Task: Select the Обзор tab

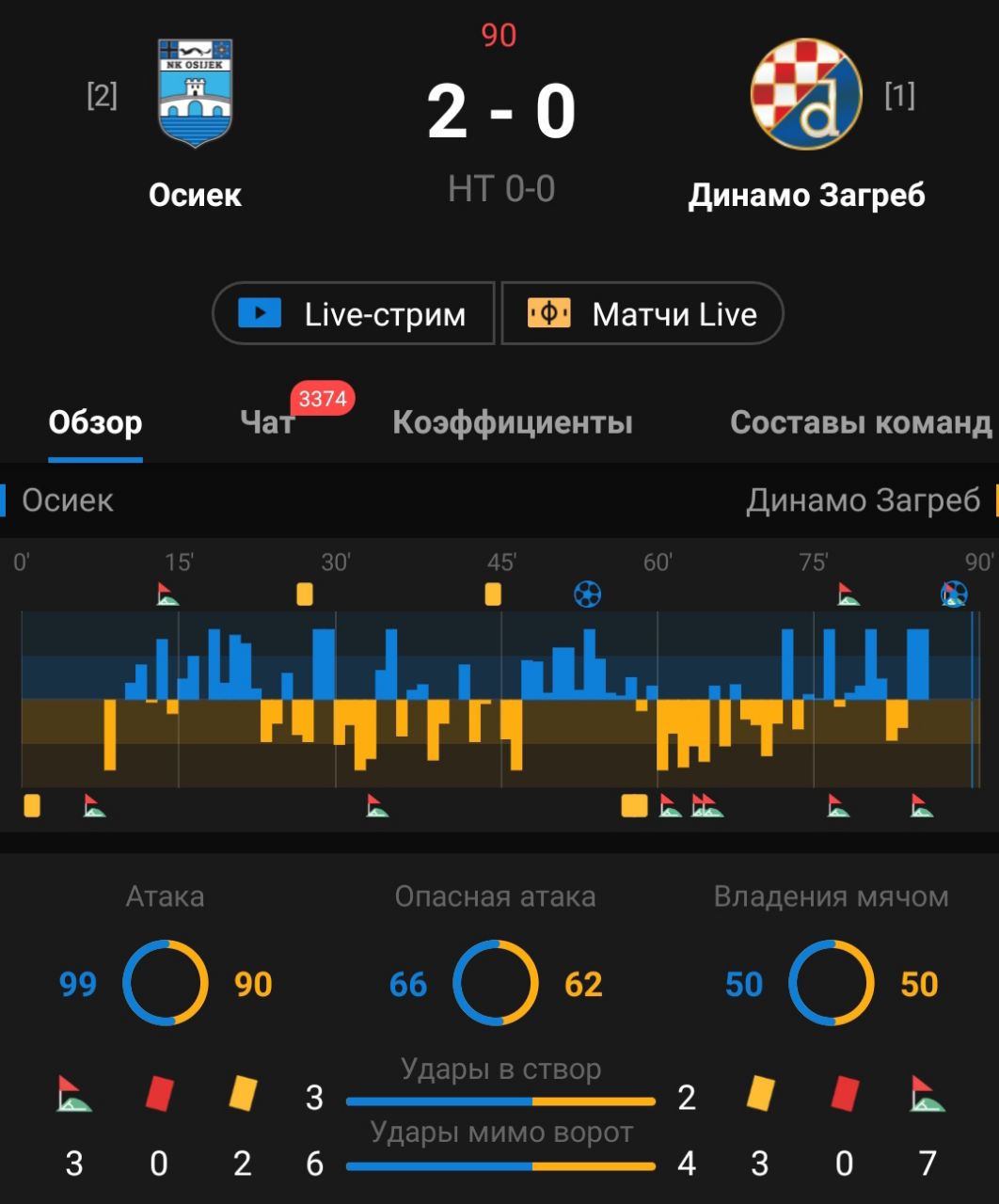Action: coord(95,422)
